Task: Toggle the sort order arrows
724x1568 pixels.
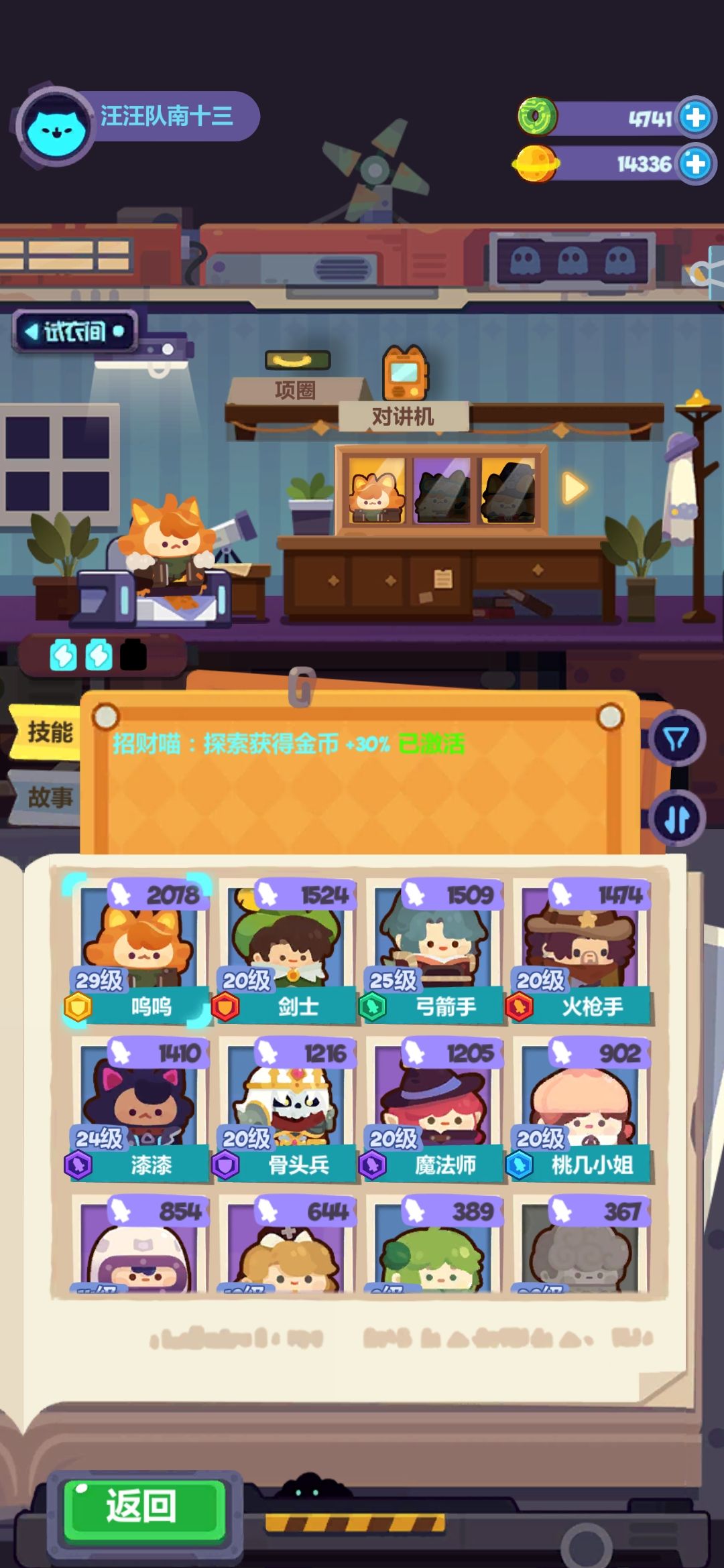Action: pos(676,818)
